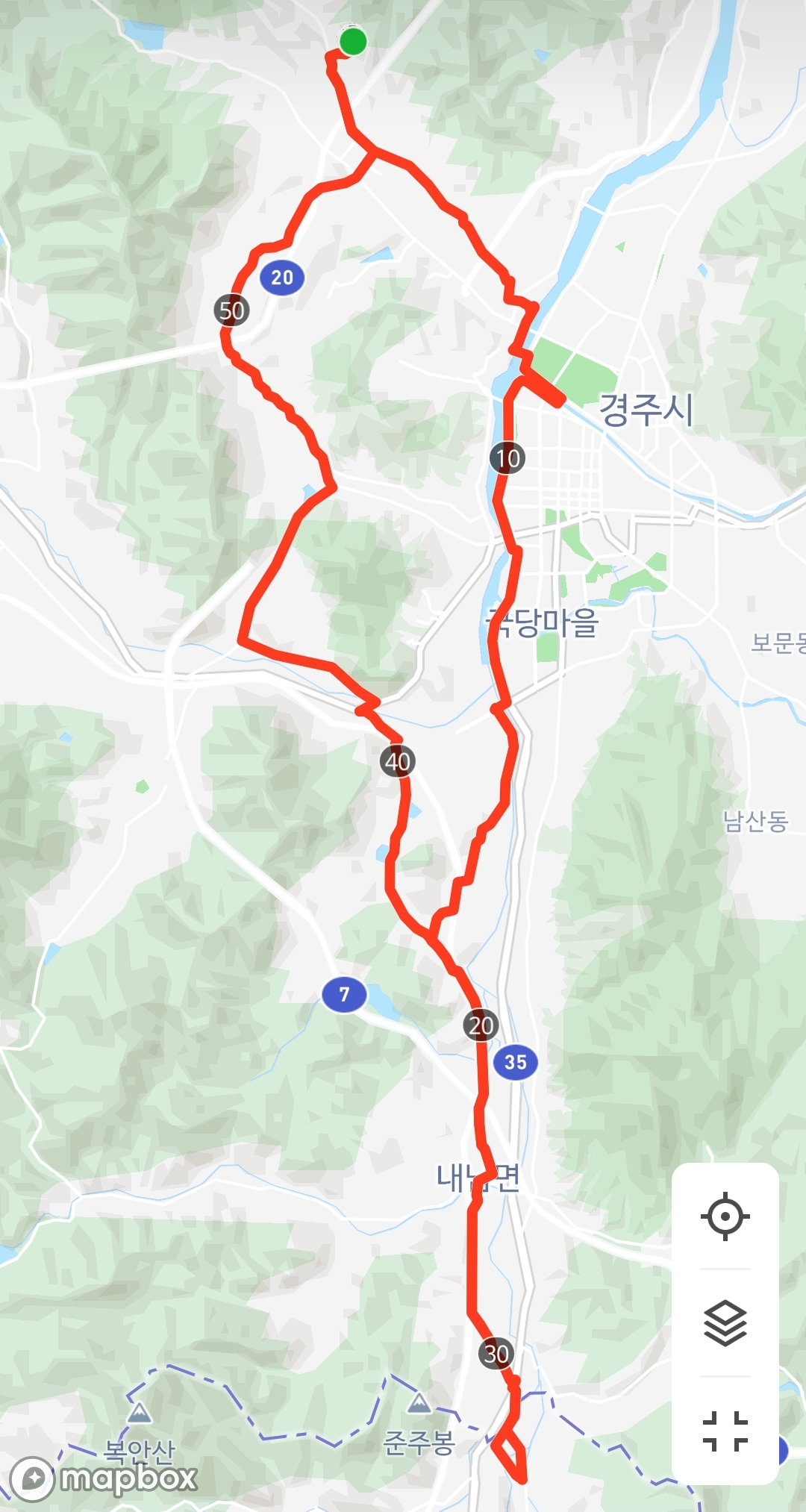
Task: Open the map layers selector
Action: [725, 1324]
